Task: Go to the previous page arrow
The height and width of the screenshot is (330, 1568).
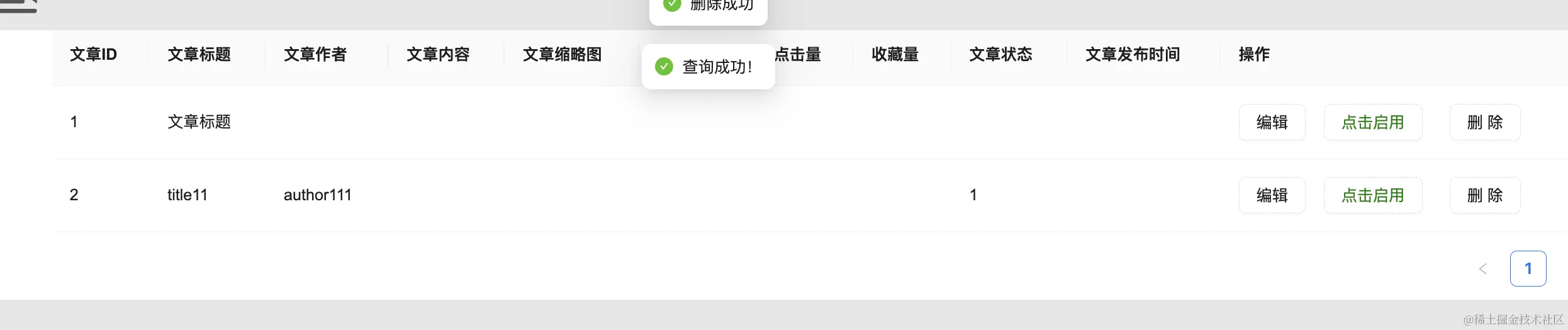Action: (x=1482, y=269)
